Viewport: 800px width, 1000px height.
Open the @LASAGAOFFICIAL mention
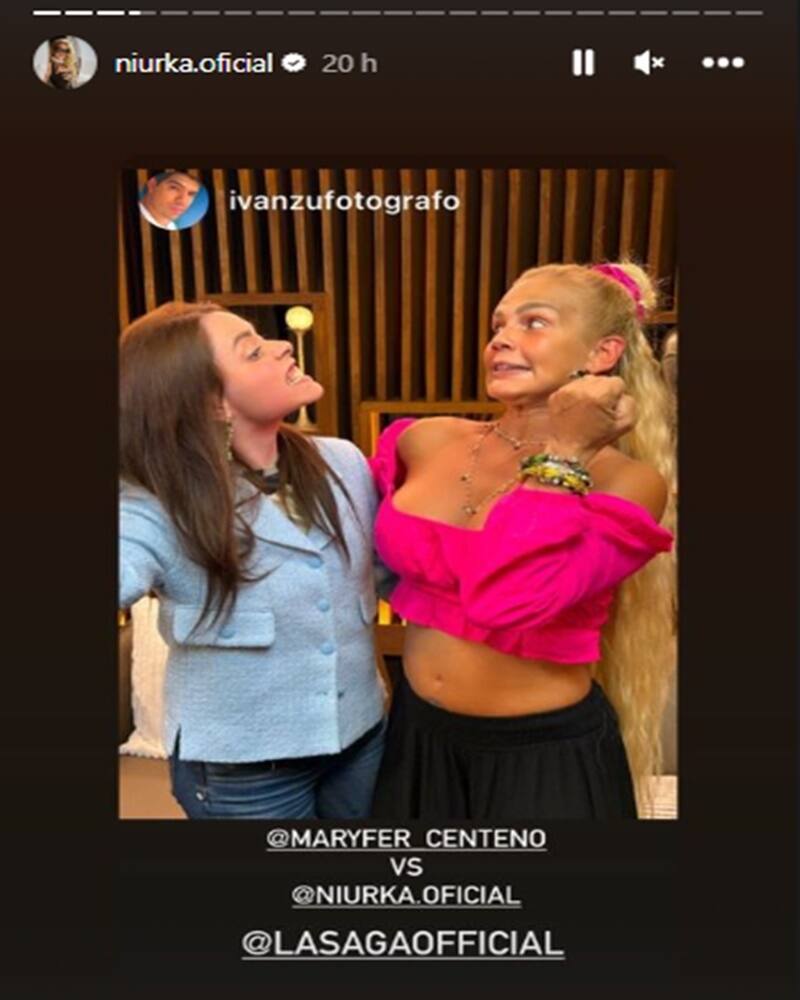(x=403, y=943)
